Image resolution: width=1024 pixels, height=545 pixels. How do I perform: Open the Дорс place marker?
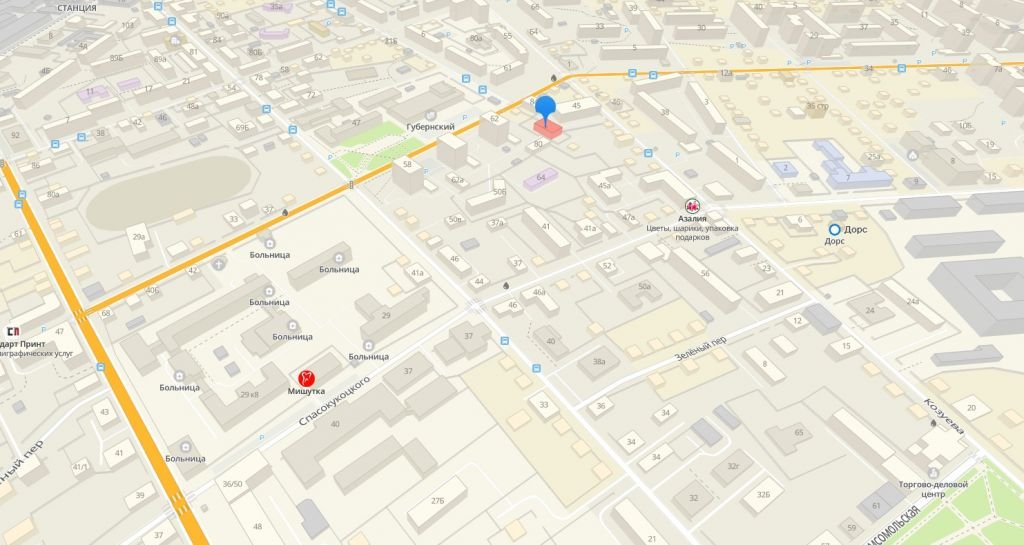[x=834, y=230]
